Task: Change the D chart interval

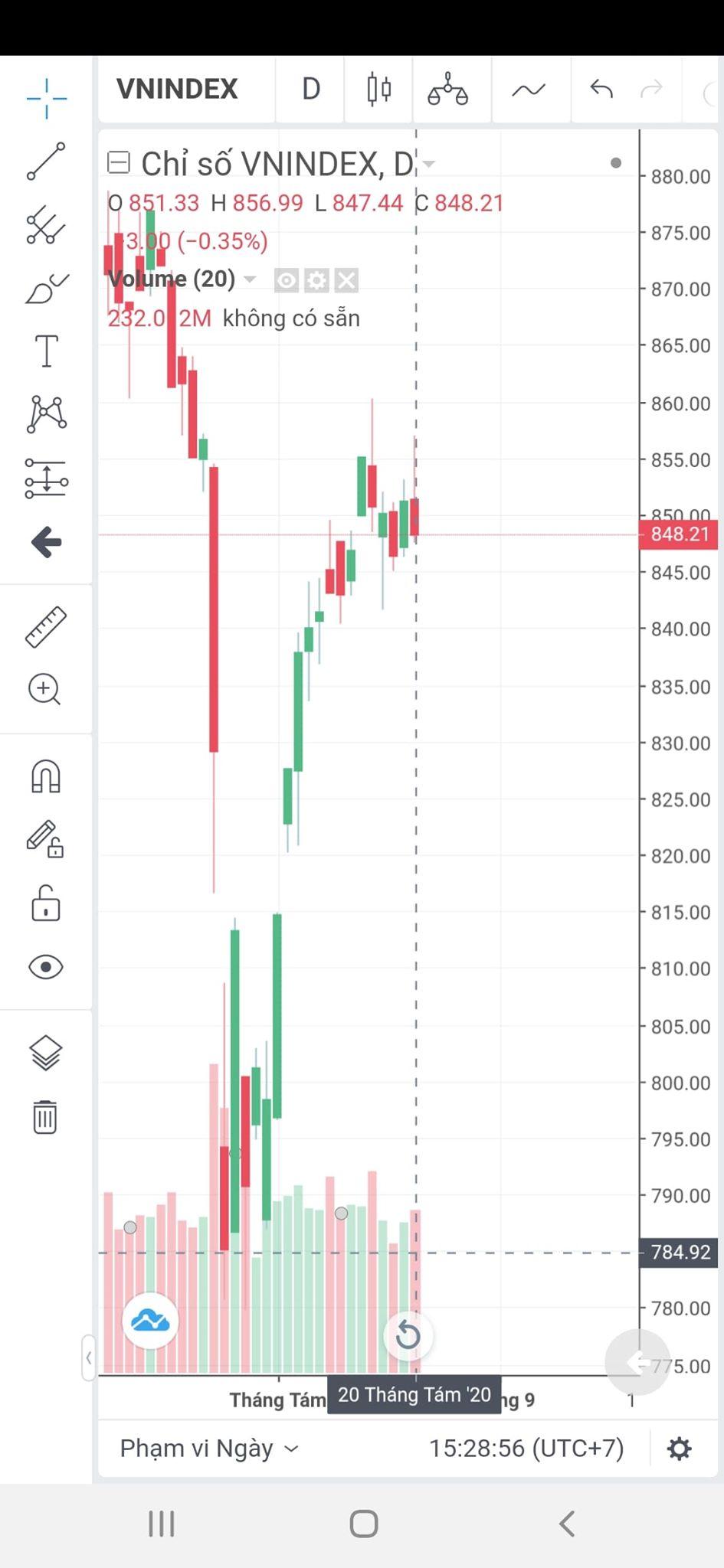Action: 310,90
